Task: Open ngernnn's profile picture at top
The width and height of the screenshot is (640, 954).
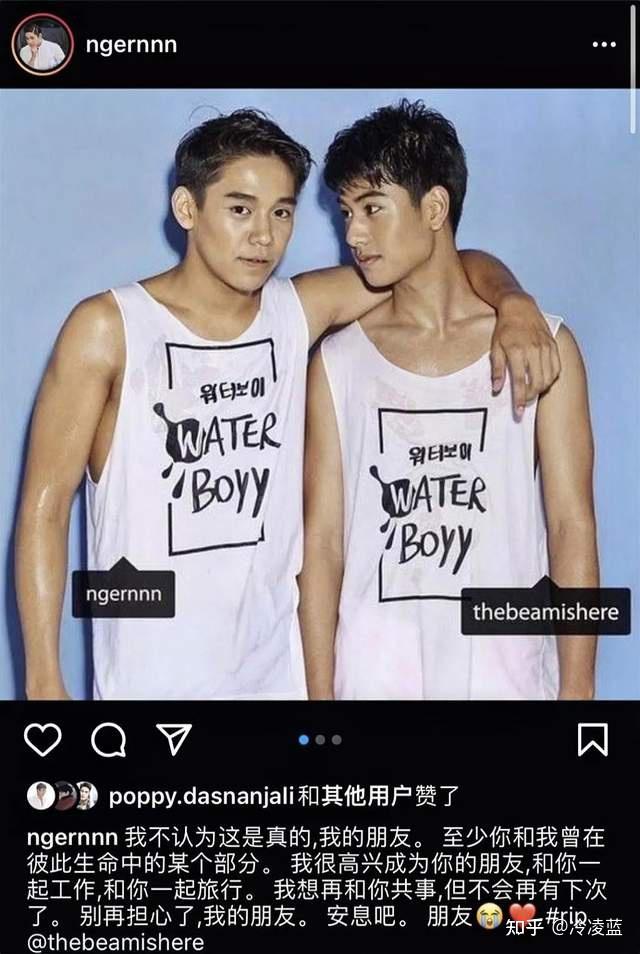Action: click(42, 44)
